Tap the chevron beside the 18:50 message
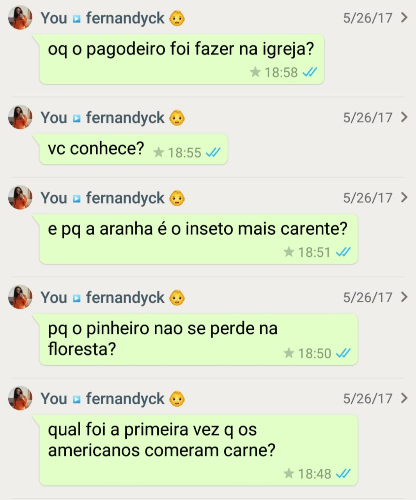 (x=404, y=297)
